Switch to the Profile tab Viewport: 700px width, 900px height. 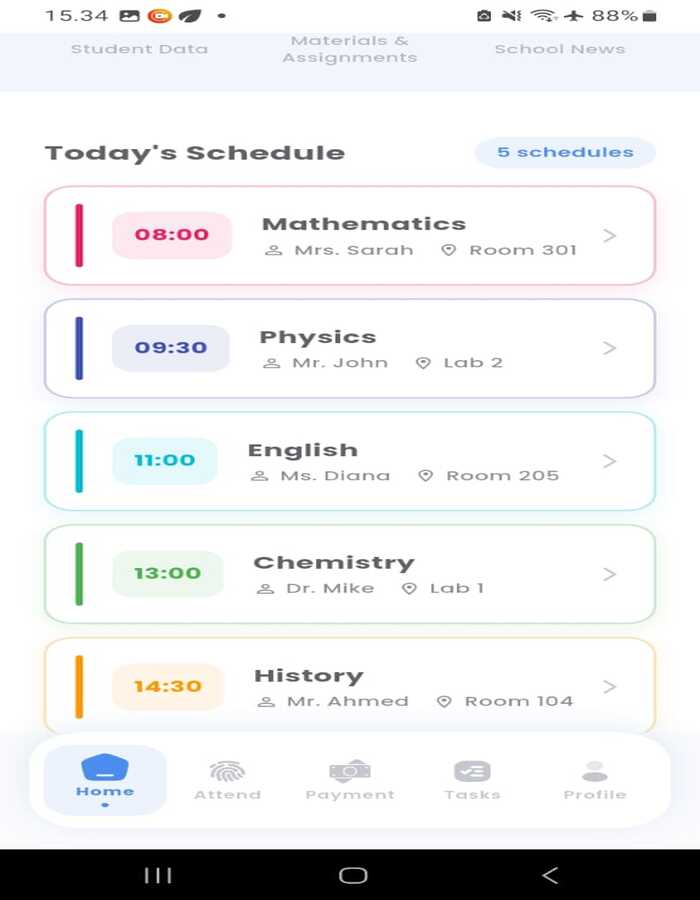pyautogui.click(x=595, y=781)
